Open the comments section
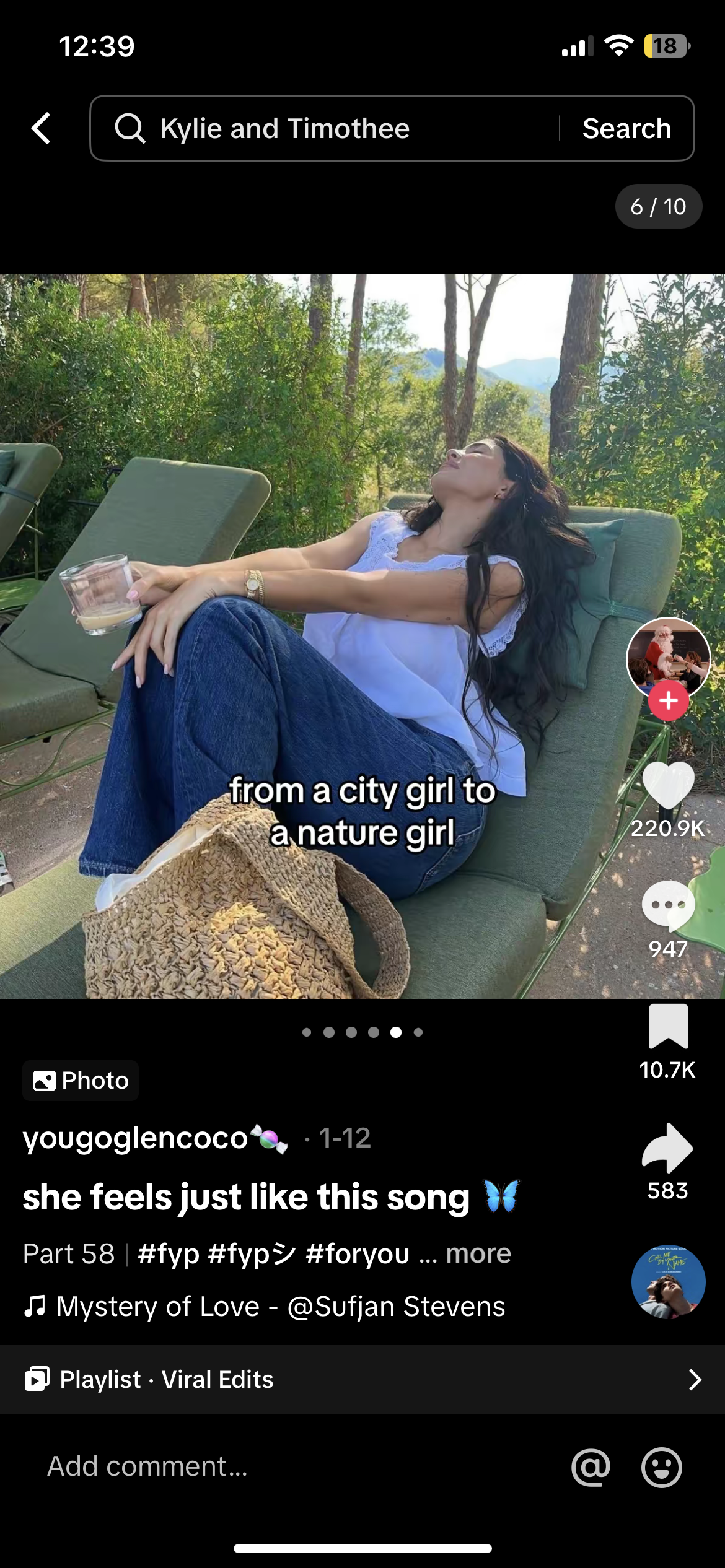The image size is (725, 1568). click(668, 905)
